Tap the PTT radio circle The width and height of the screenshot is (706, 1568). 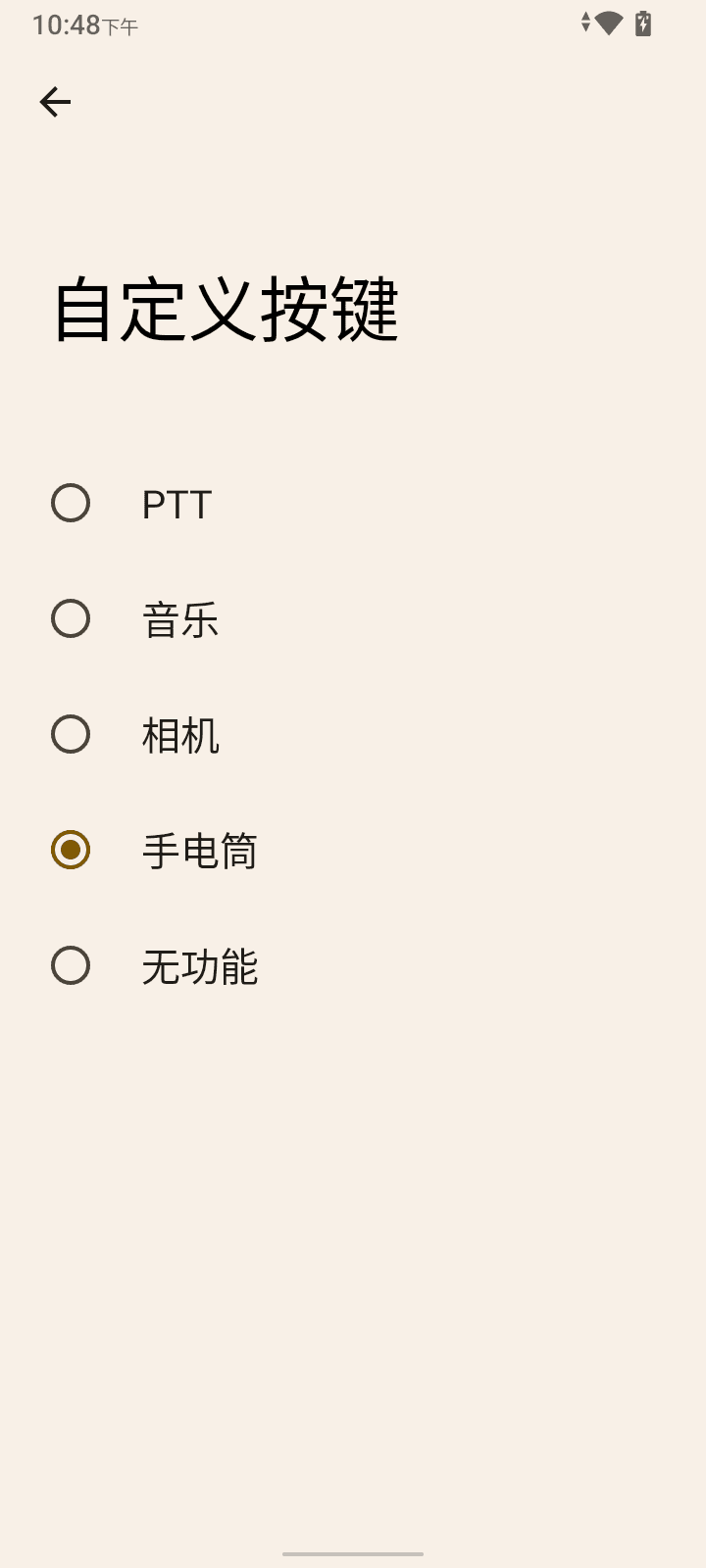pos(70,504)
